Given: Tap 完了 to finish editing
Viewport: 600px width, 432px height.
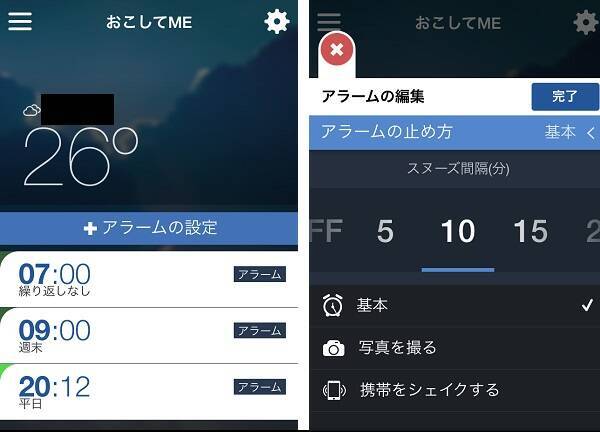Looking at the screenshot, I should 564,96.
